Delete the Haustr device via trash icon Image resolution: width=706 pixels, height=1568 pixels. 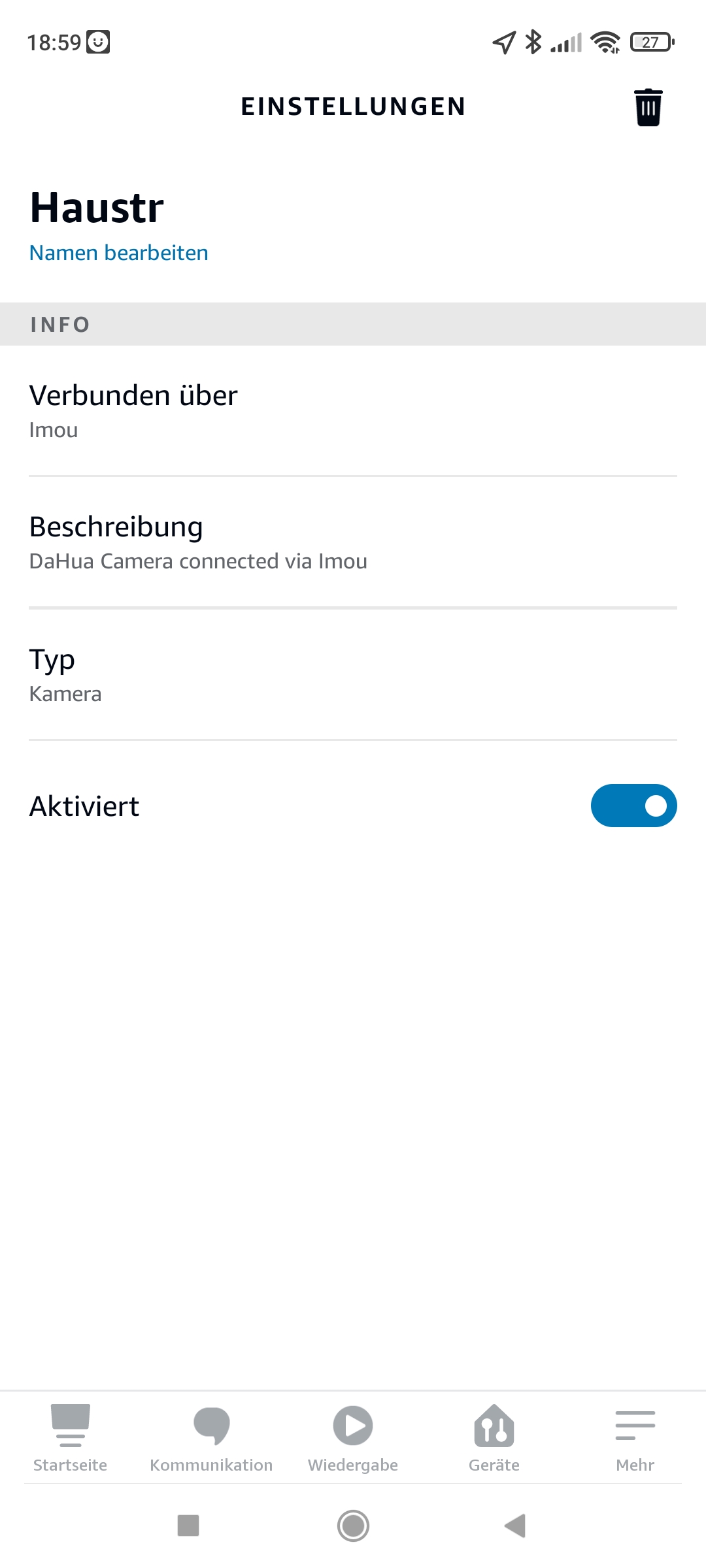pyautogui.click(x=648, y=107)
